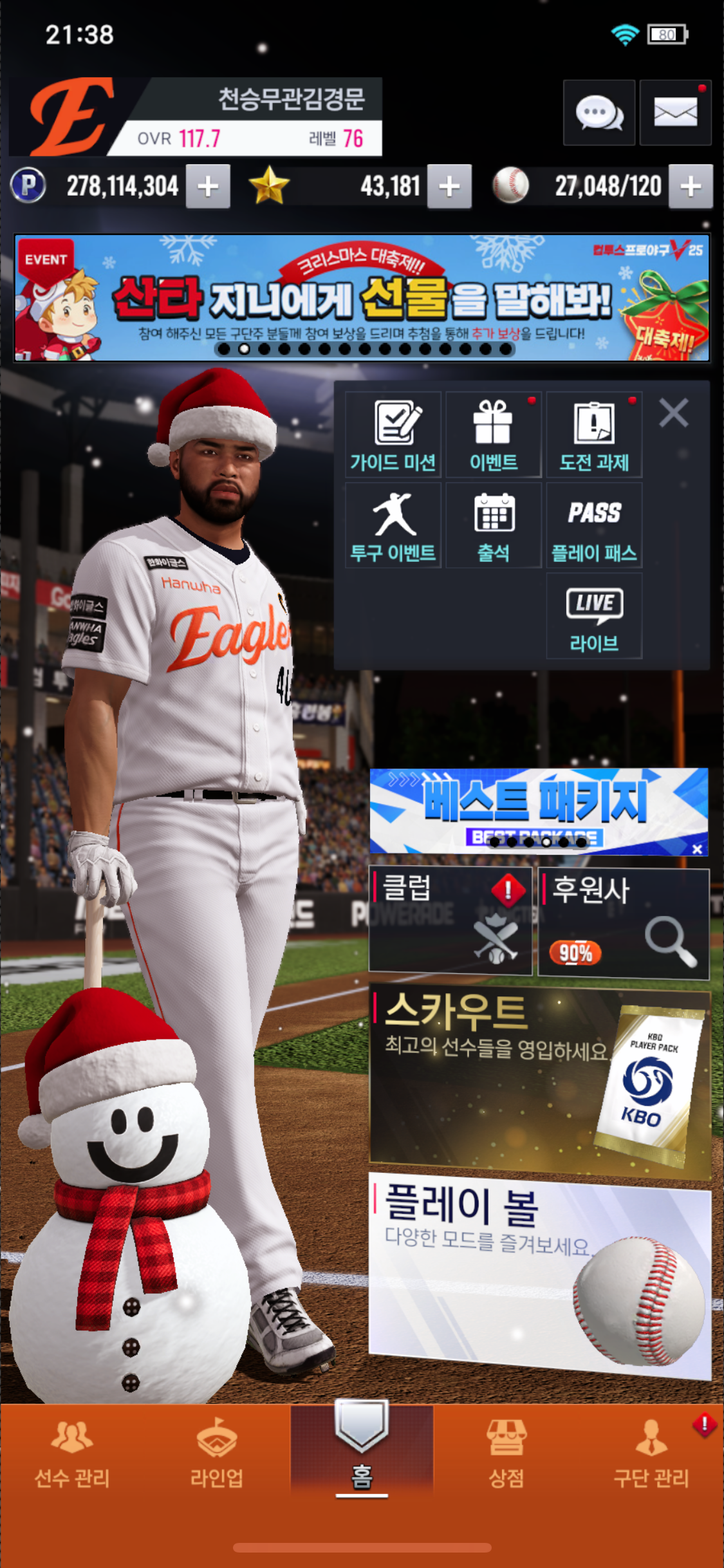The image size is (724, 1568).
Task: Open 가이드 미션
Action: [393, 435]
